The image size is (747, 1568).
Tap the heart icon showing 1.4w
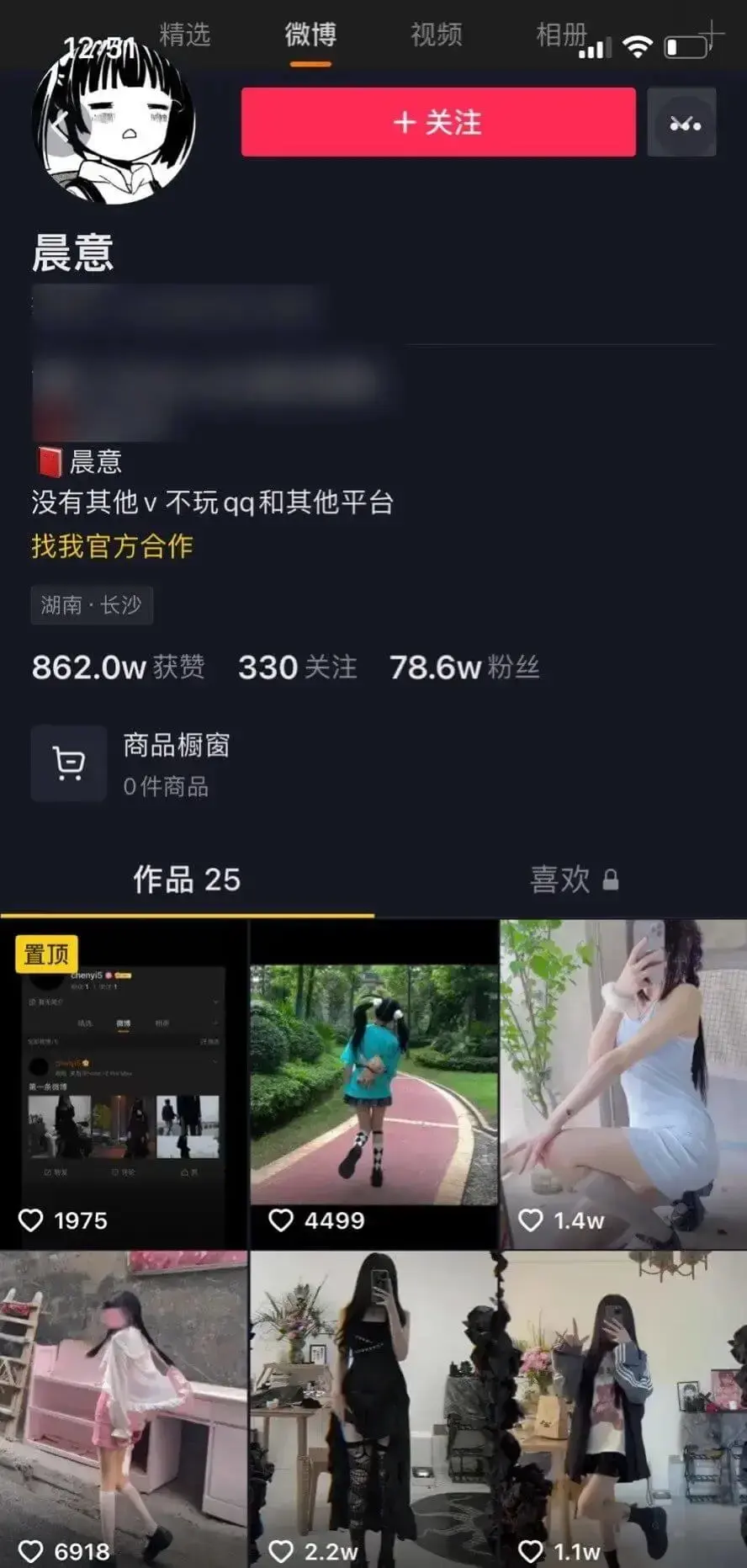(532, 1220)
